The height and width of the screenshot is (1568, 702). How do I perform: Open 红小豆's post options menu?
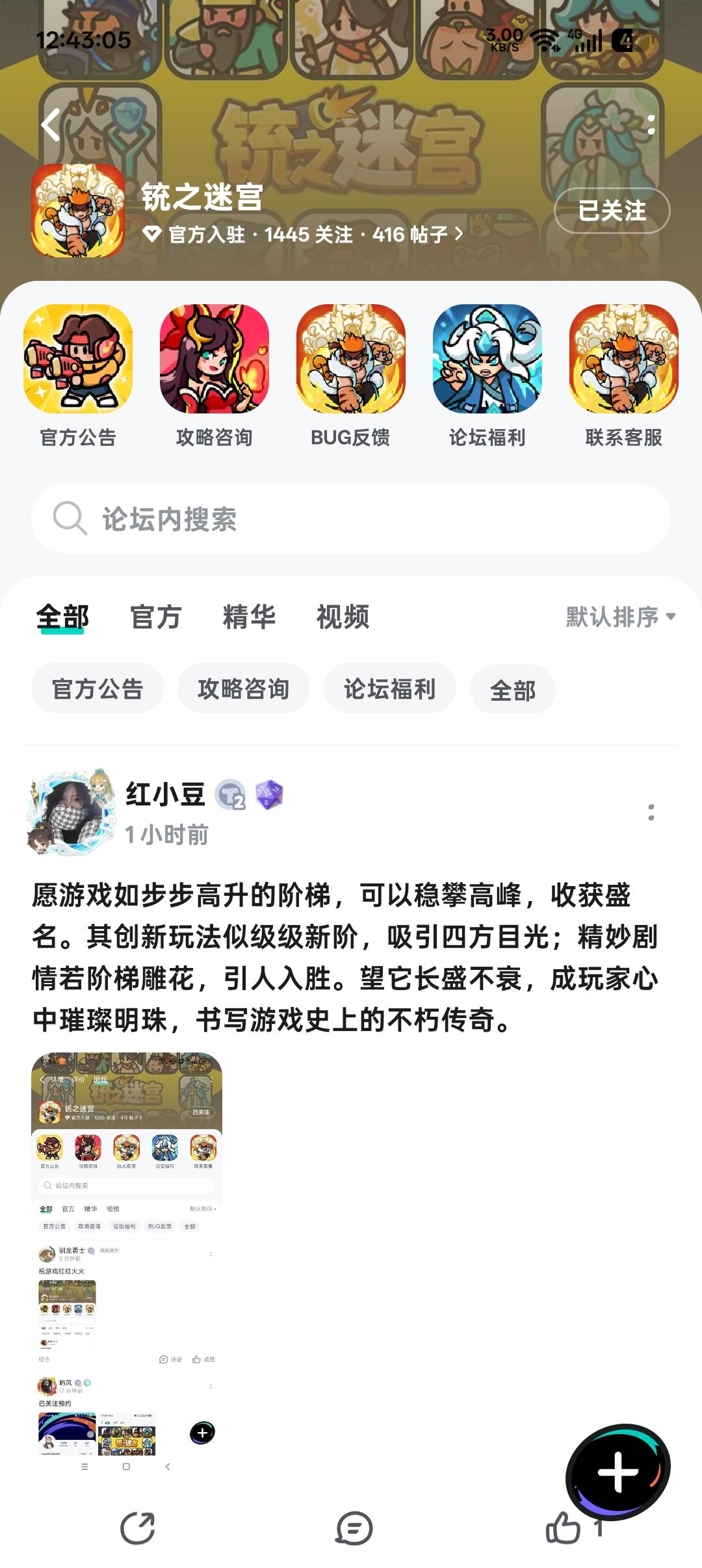click(x=651, y=813)
